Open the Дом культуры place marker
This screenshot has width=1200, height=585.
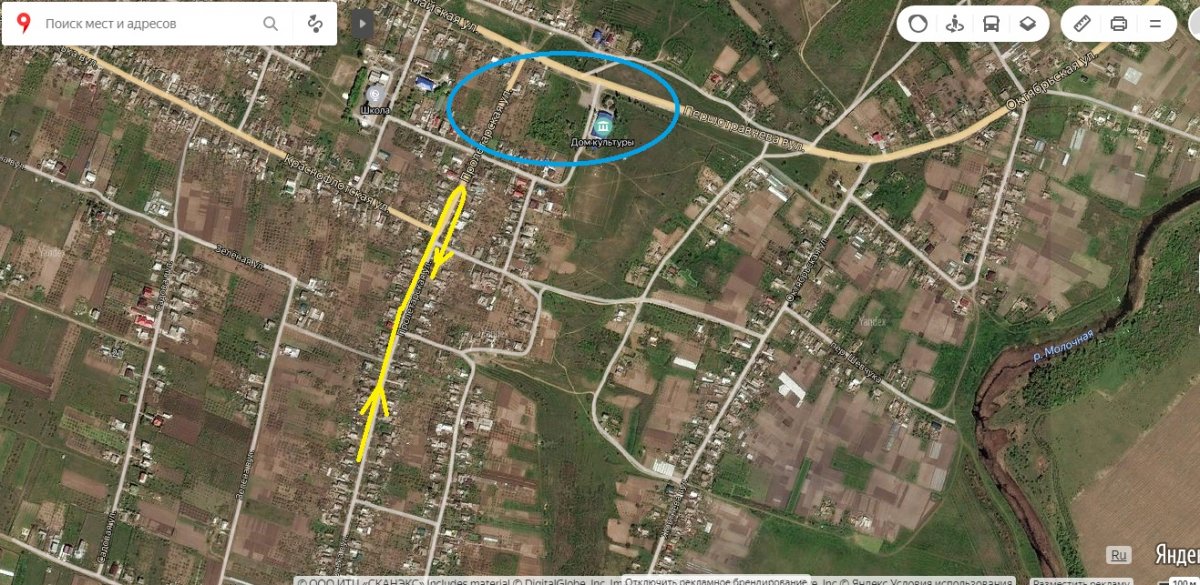click(x=603, y=127)
